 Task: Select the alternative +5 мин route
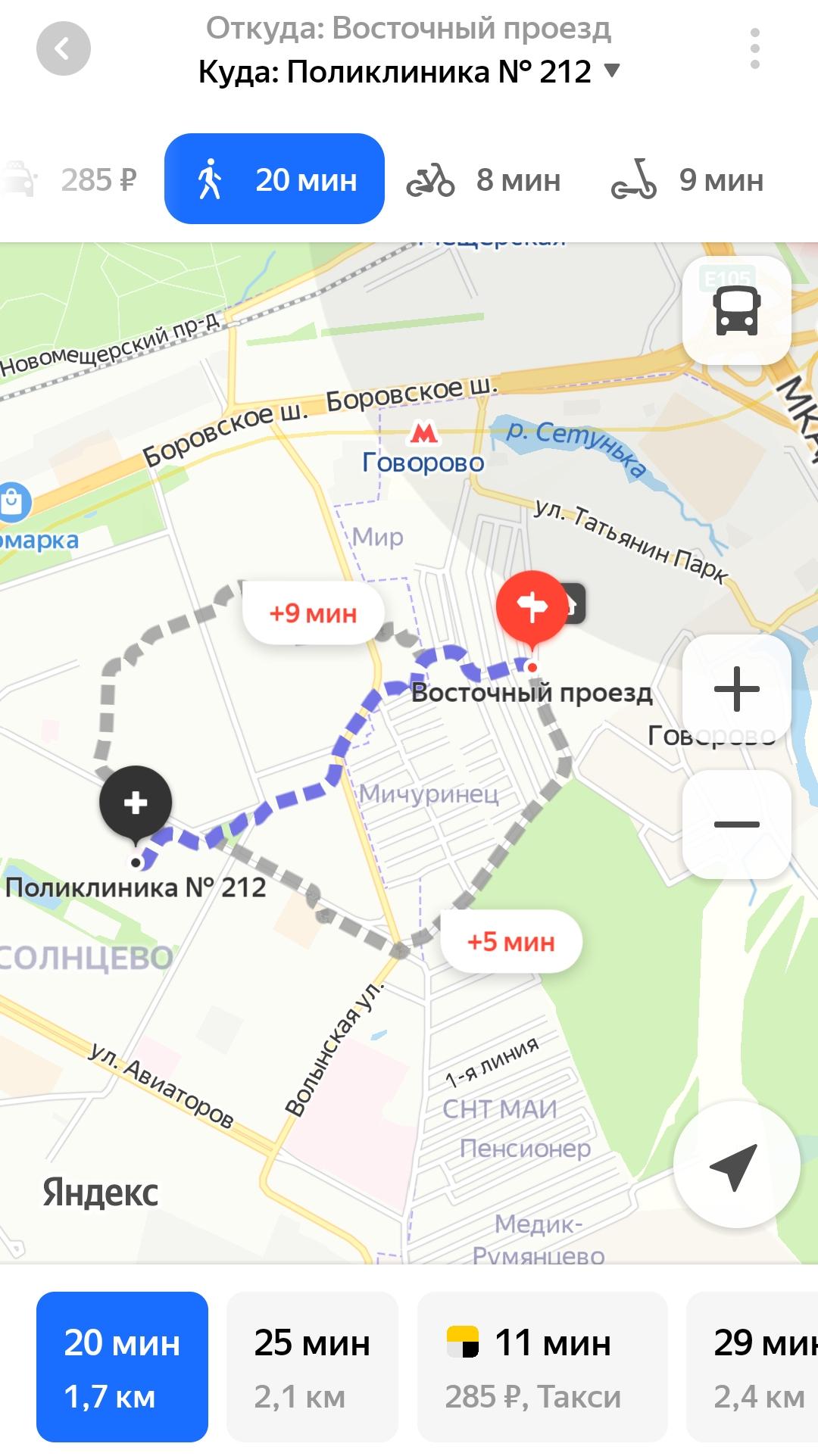(x=511, y=942)
